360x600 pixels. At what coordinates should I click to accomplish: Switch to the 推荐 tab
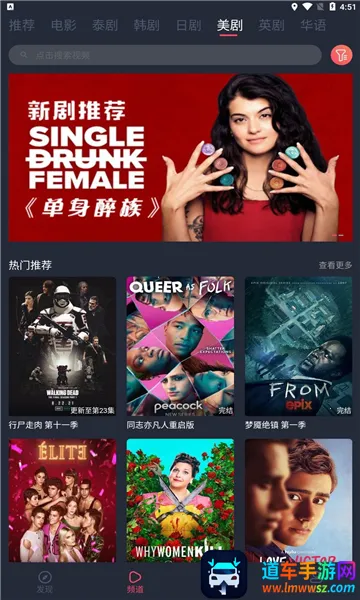point(22,25)
